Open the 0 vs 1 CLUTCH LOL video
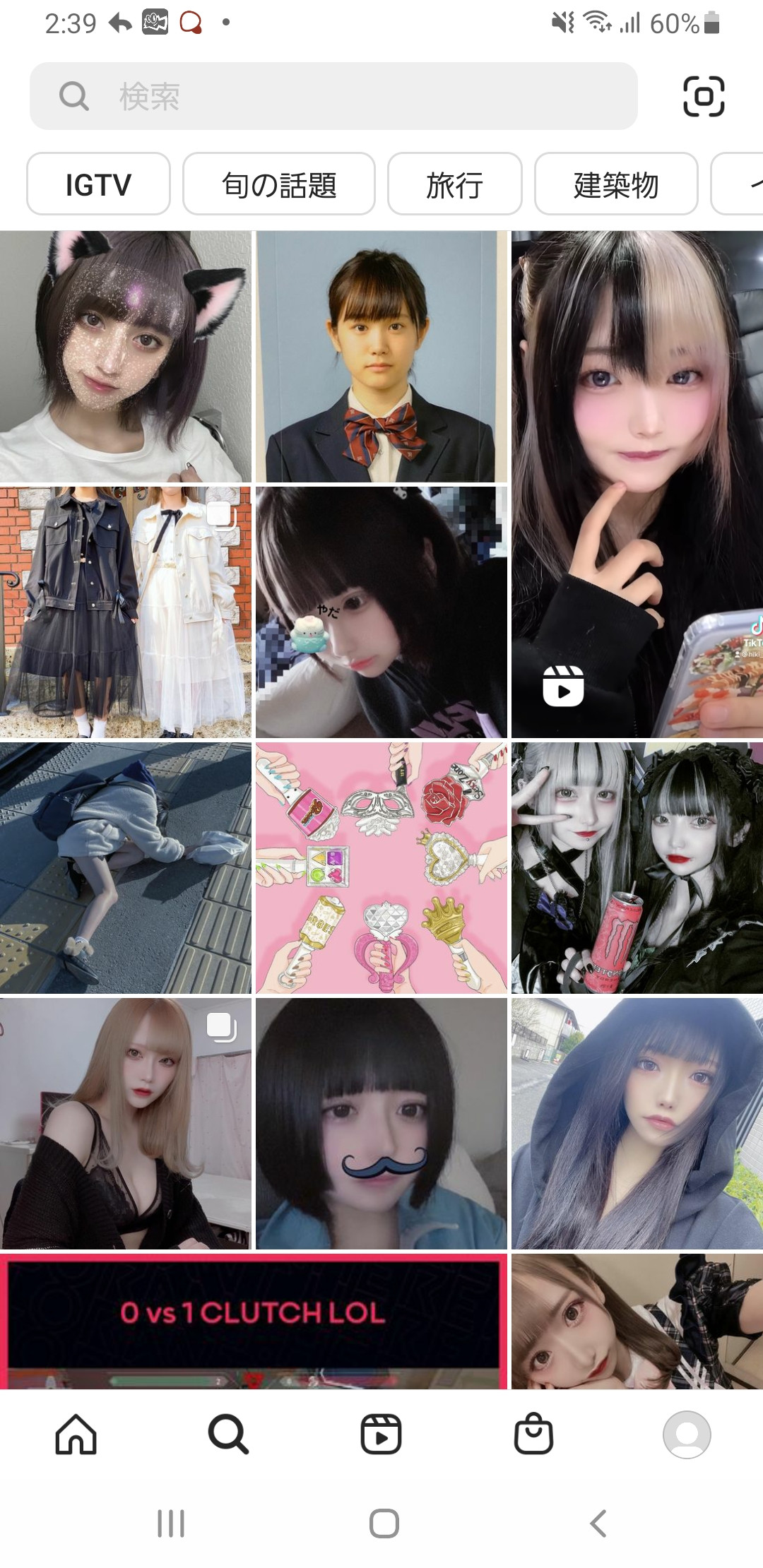 tap(253, 1321)
